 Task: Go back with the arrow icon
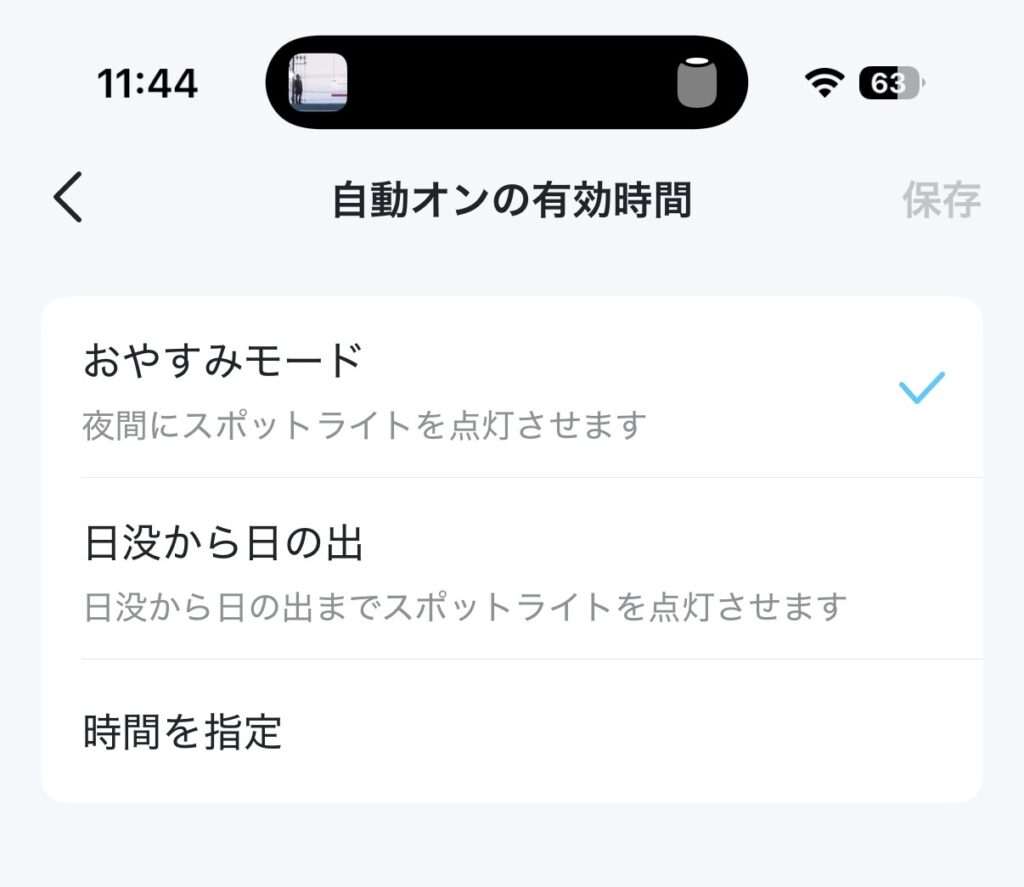pyautogui.click(x=68, y=198)
